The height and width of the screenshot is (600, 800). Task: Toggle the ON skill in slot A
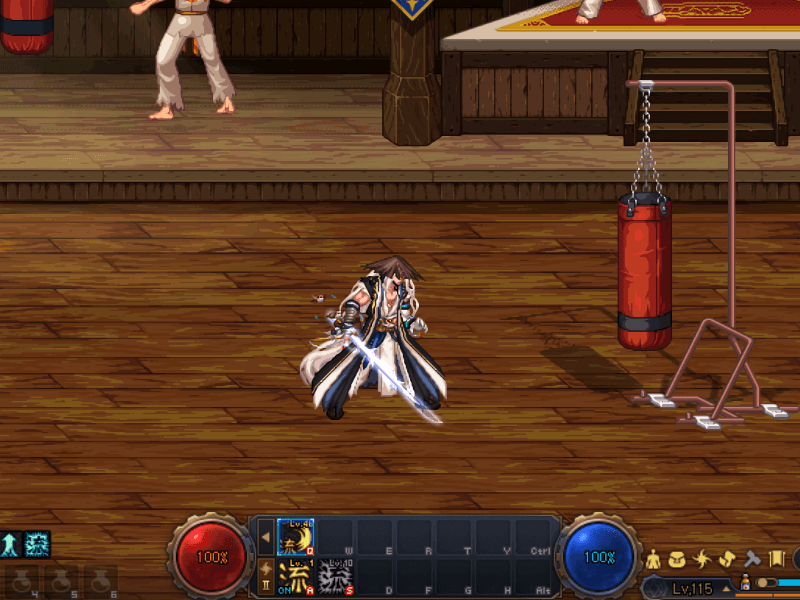tap(296, 577)
